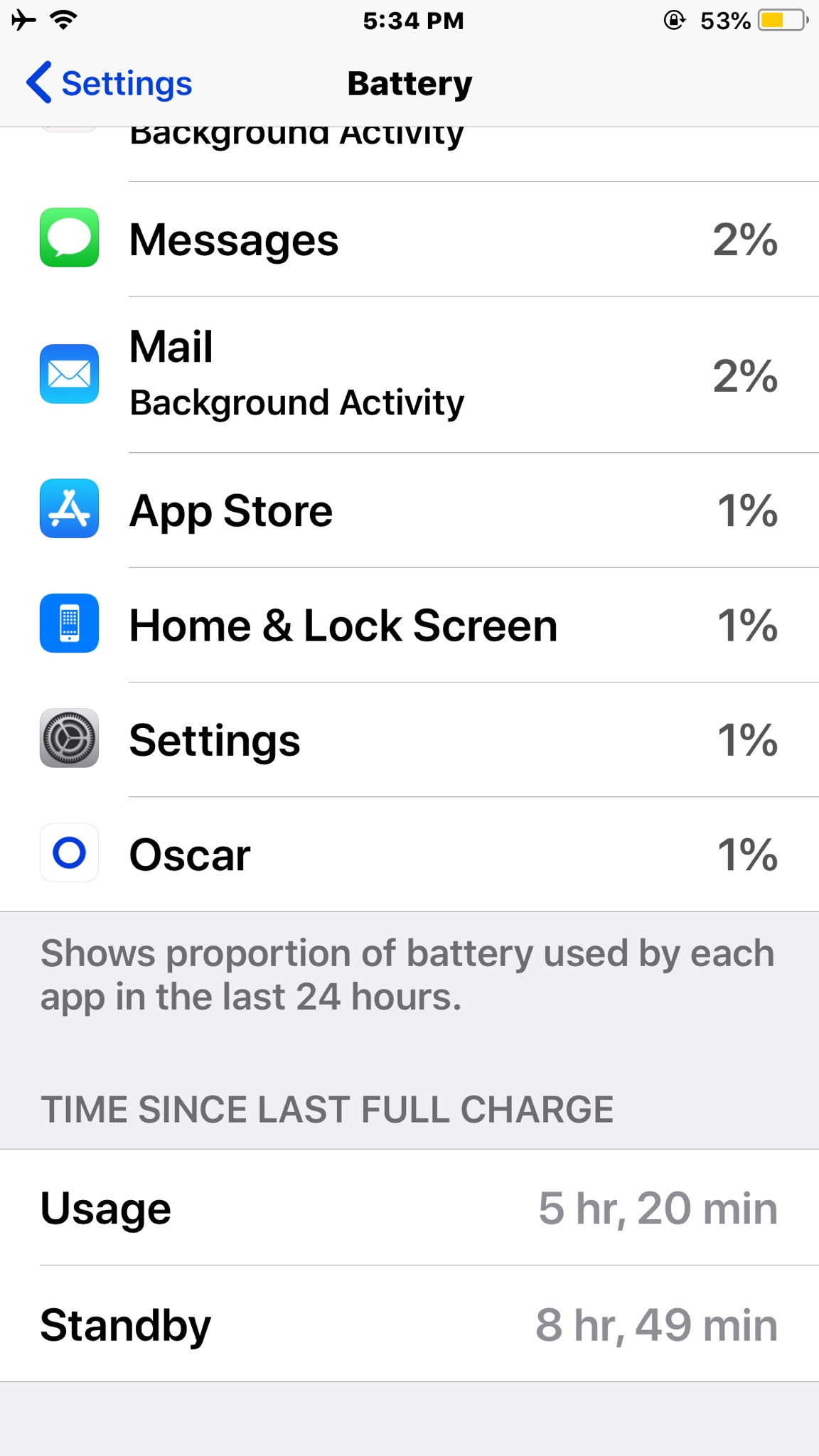
Task: Select the Messages battery usage row
Action: click(409, 239)
